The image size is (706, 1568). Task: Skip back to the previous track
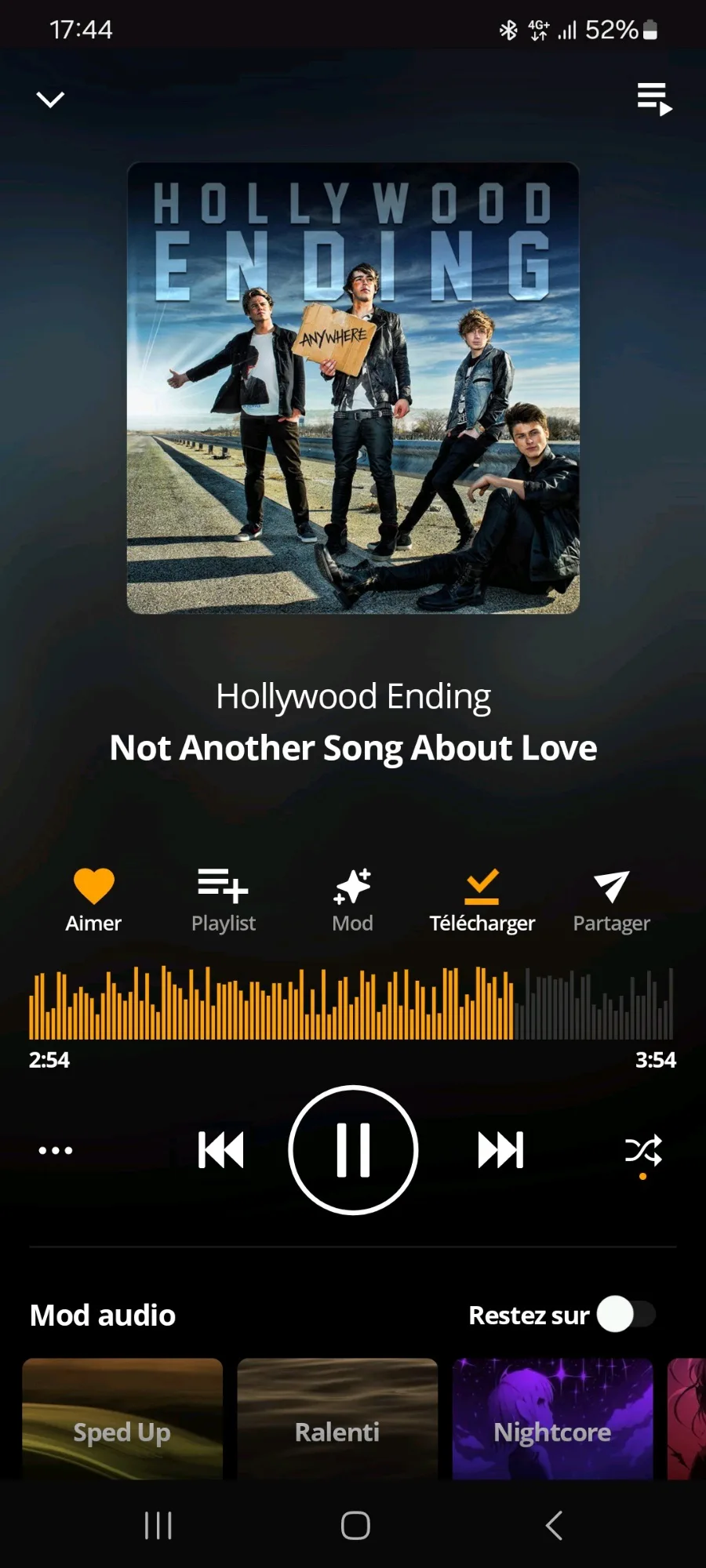(220, 1150)
